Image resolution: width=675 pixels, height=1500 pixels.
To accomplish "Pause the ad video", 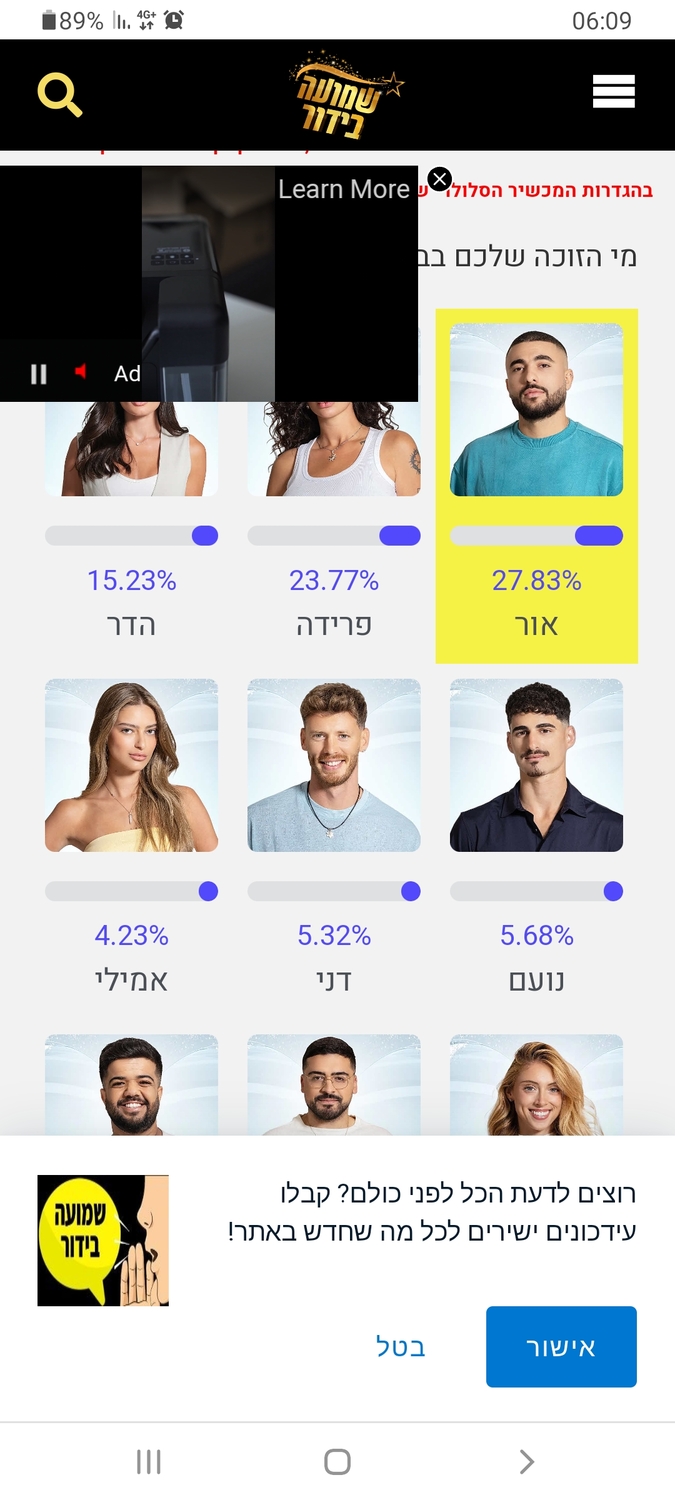I will point(38,374).
